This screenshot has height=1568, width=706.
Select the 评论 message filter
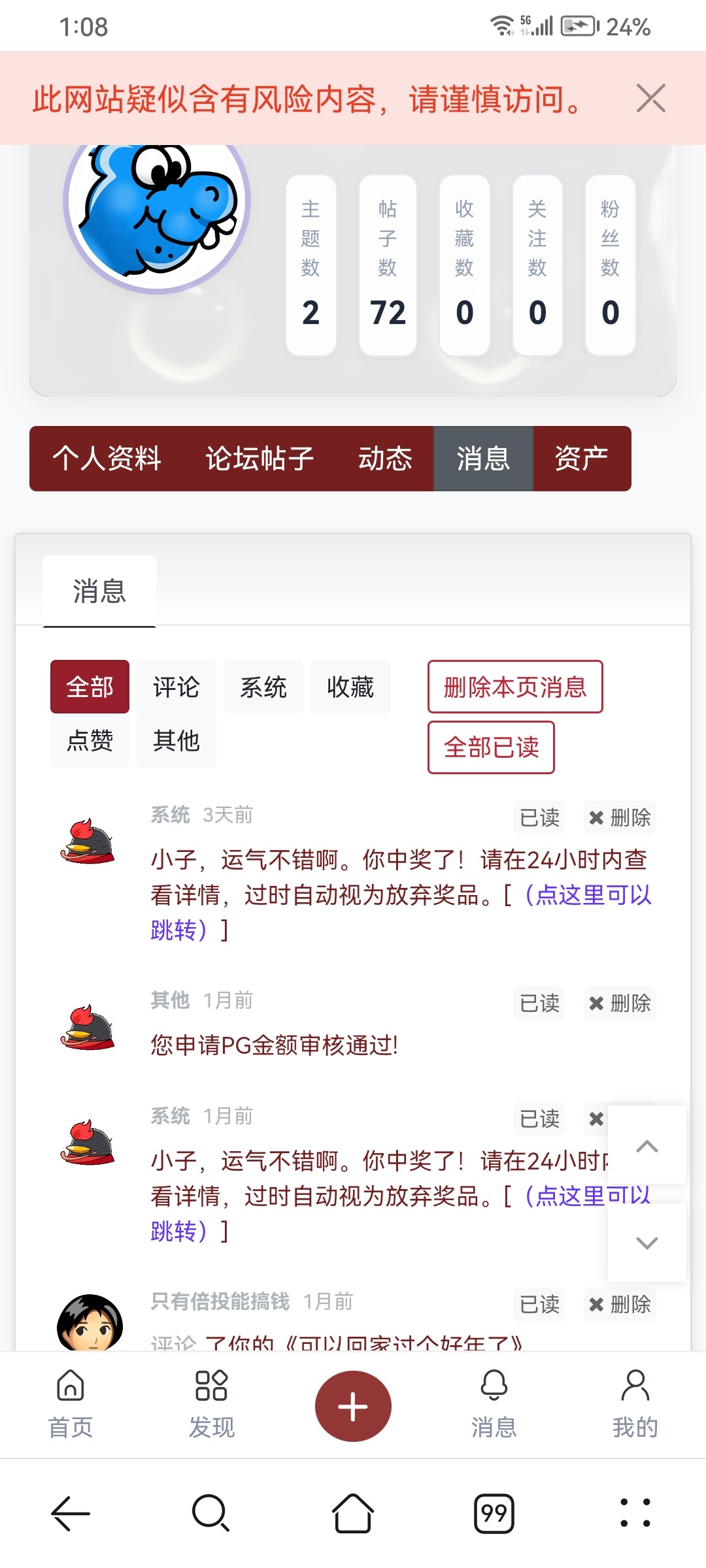coord(175,687)
